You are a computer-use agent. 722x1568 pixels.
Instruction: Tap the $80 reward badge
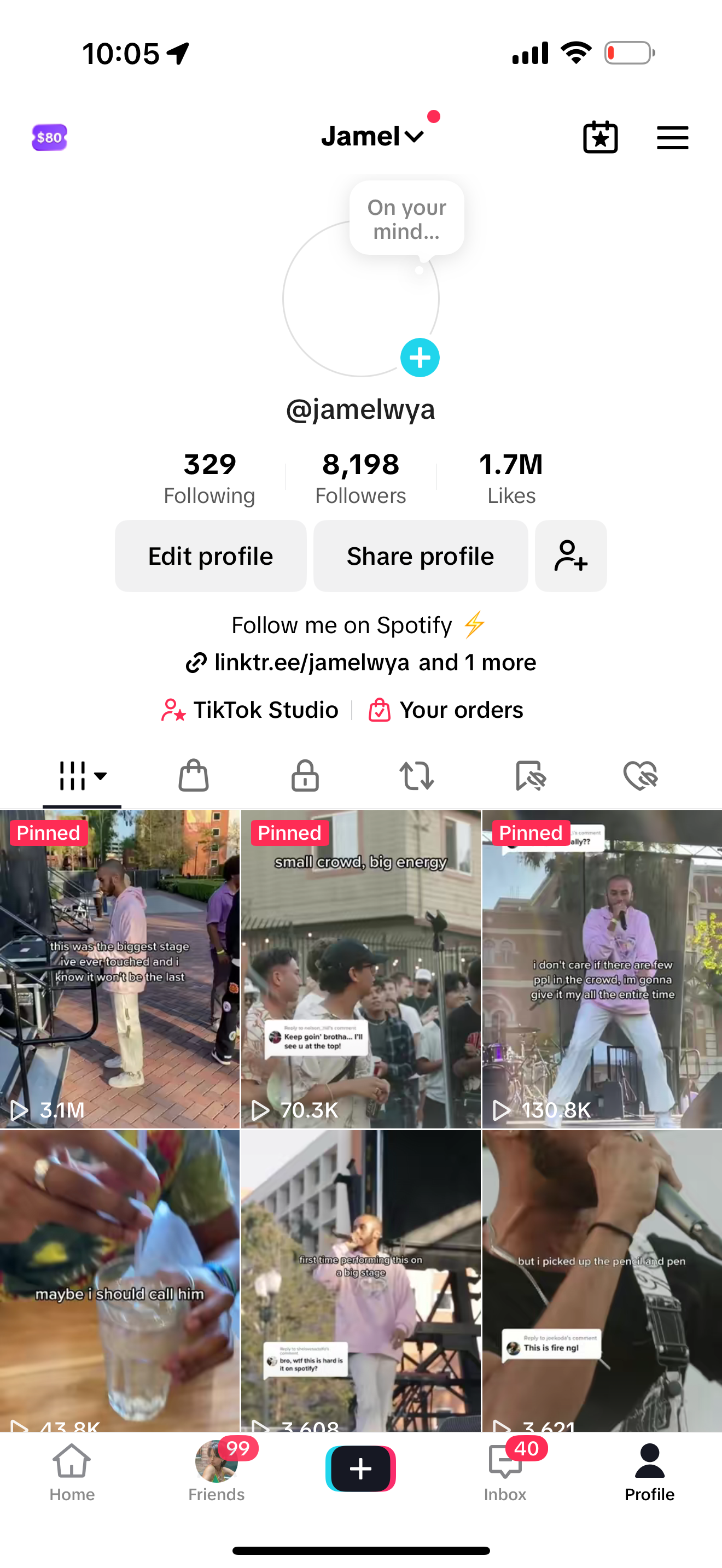point(49,138)
